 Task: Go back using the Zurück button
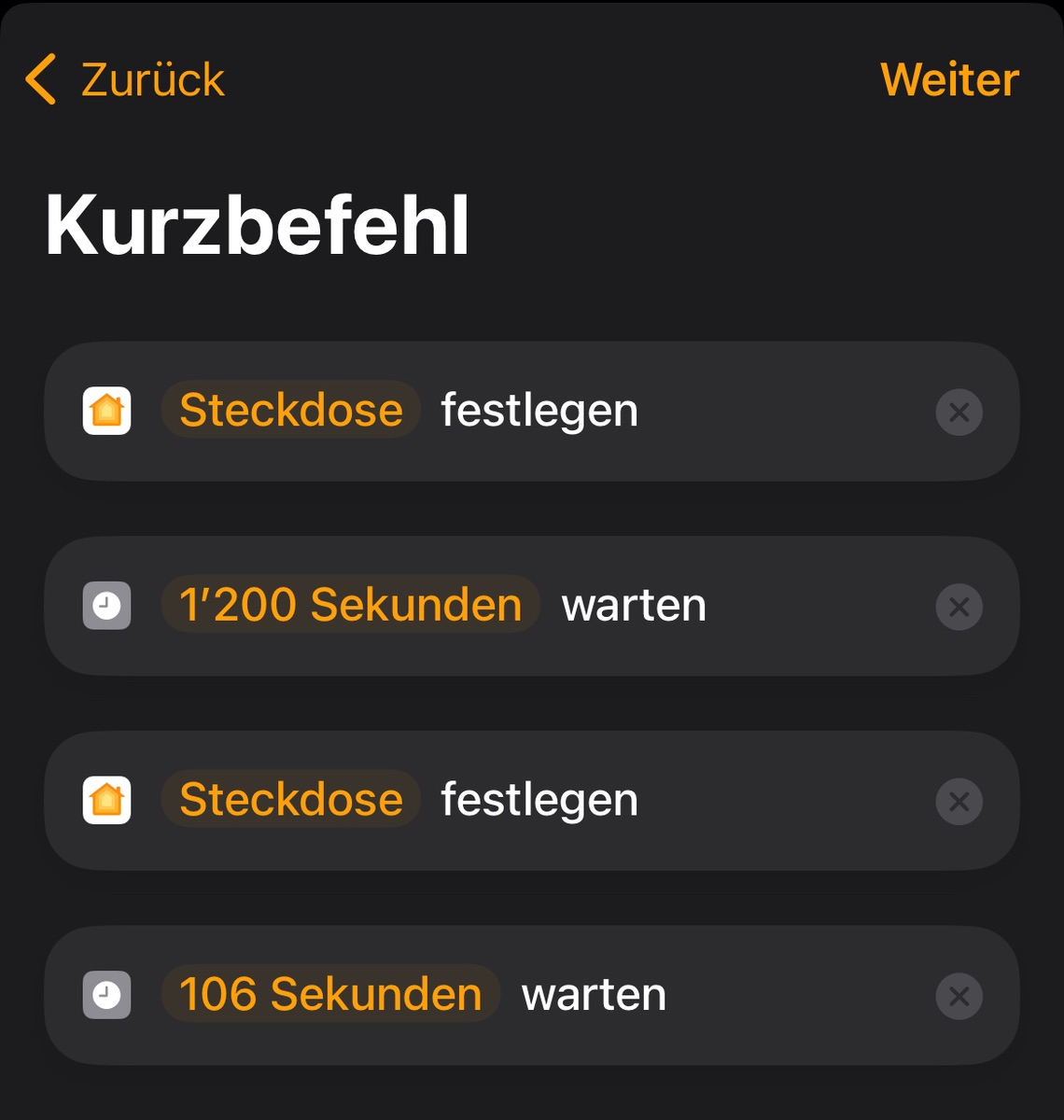pyautogui.click(x=126, y=79)
